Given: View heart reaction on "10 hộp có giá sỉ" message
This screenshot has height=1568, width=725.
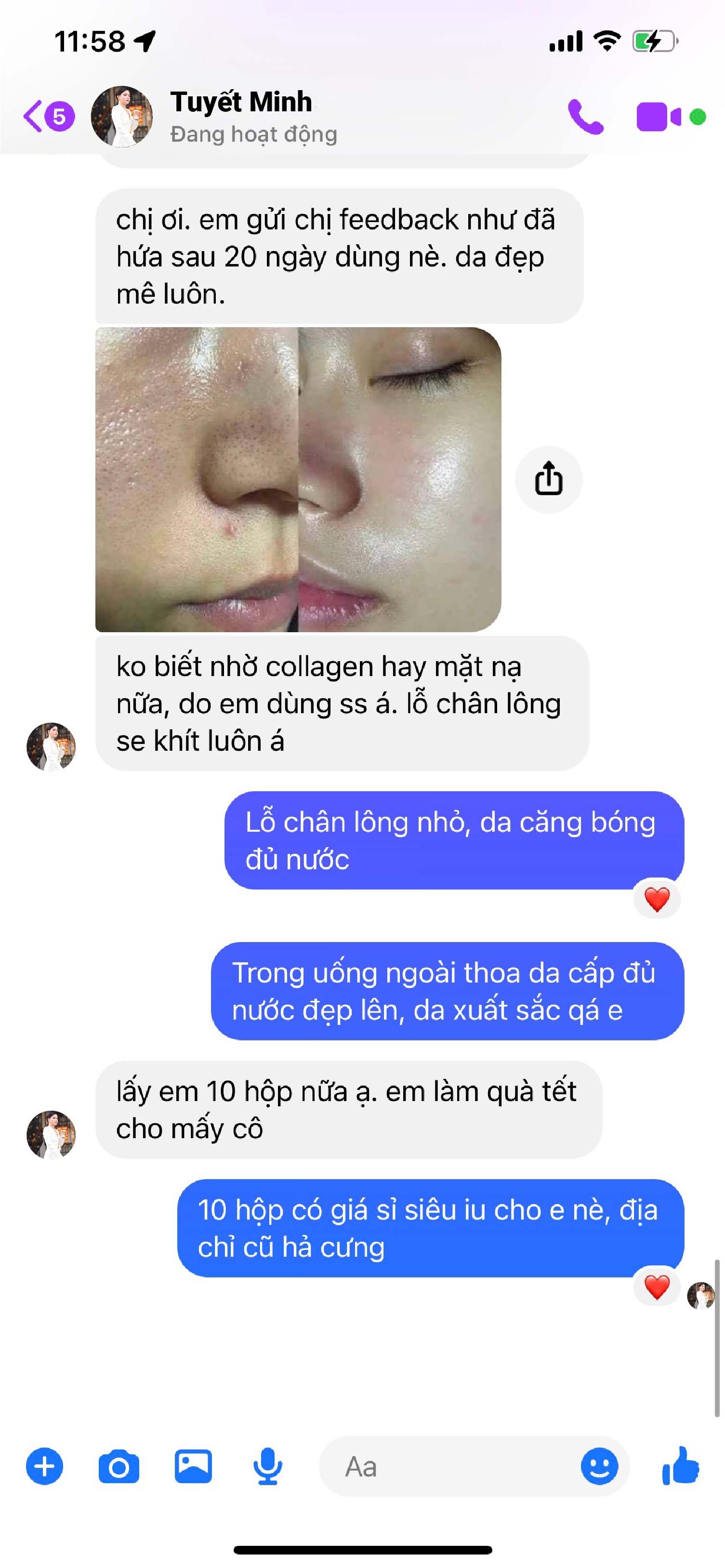Looking at the screenshot, I should pos(656,1287).
